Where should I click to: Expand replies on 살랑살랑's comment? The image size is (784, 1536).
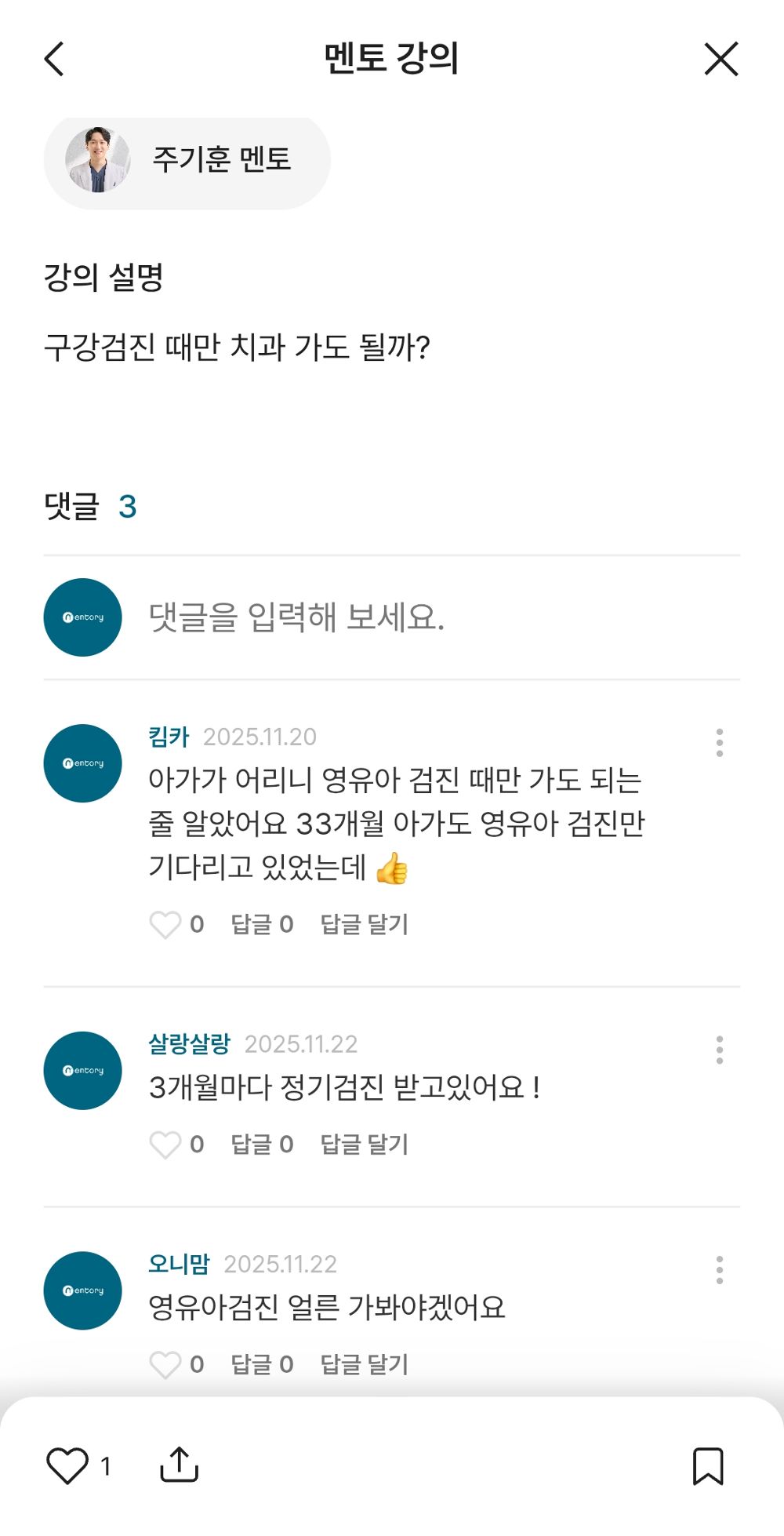click(x=263, y=1145)
